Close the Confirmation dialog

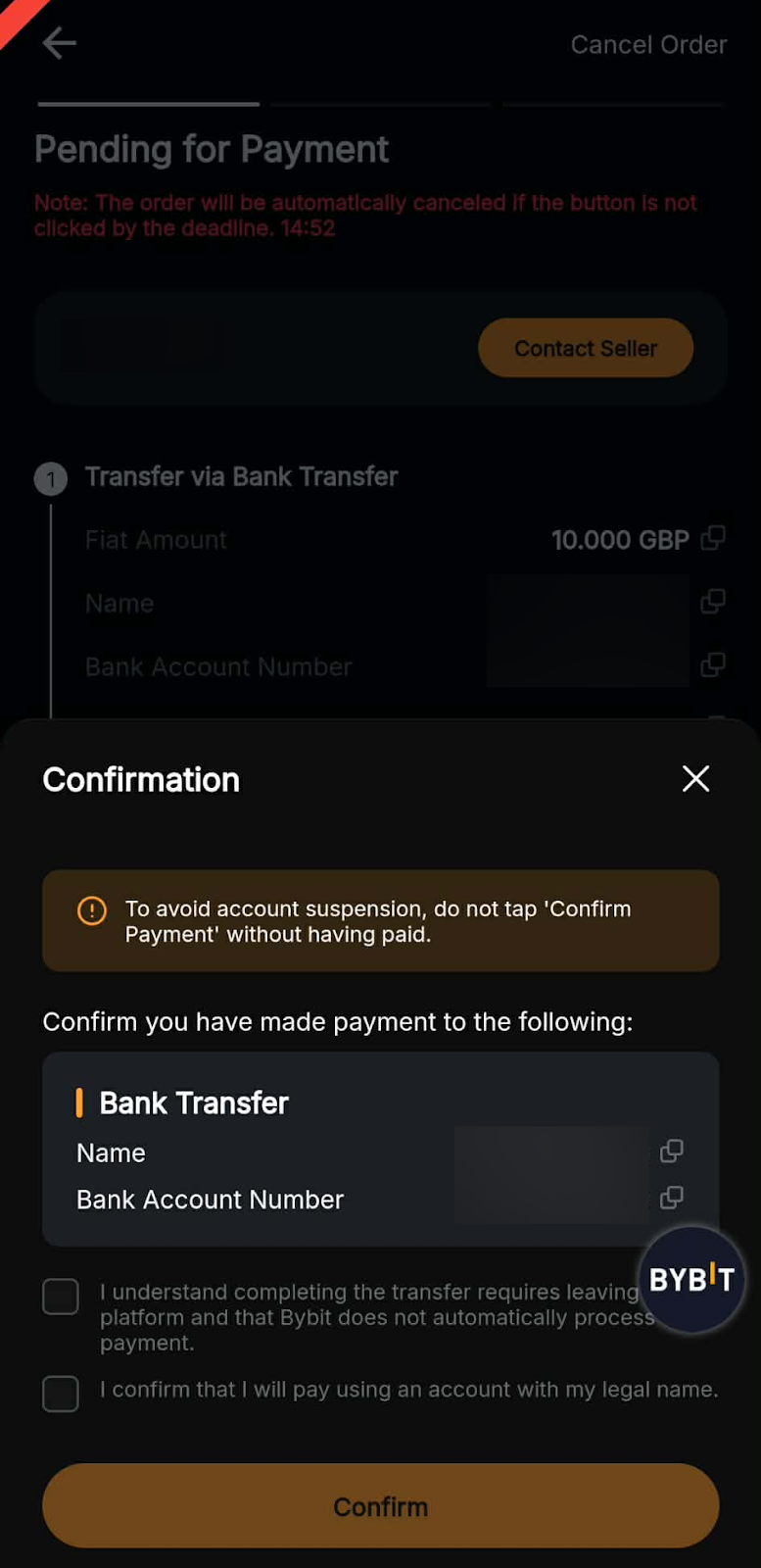[695, 779]
